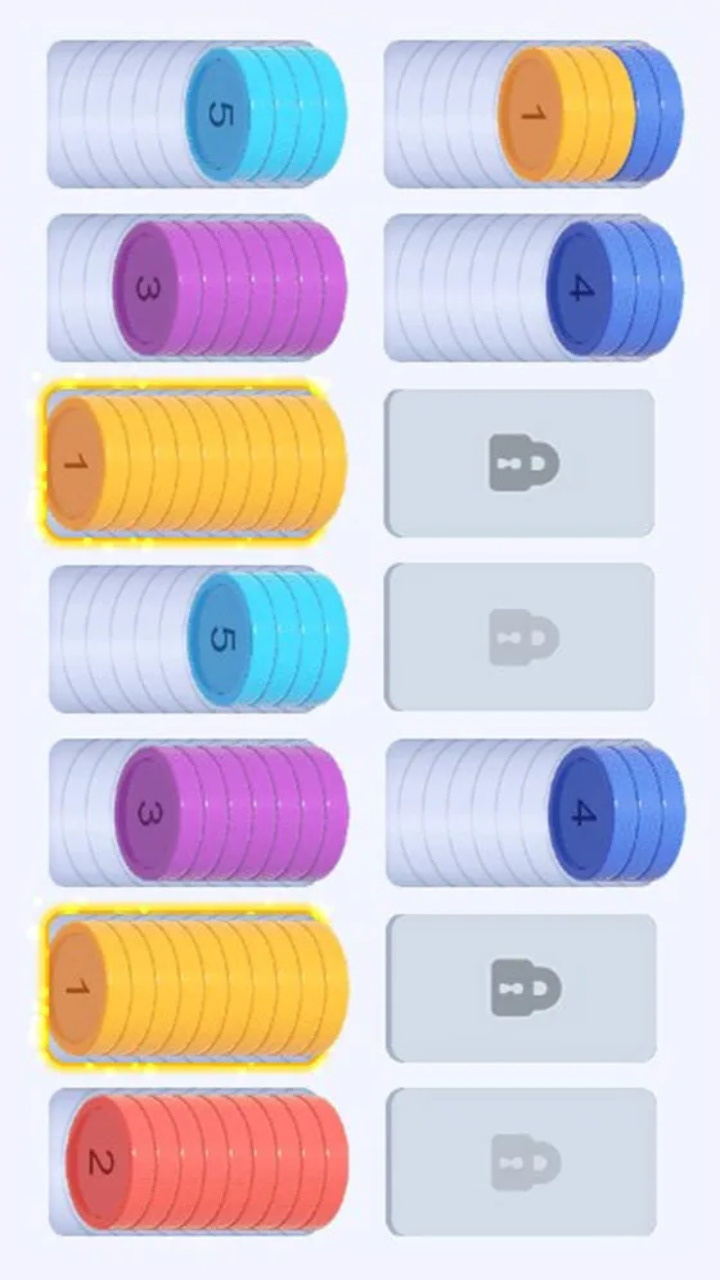This screenshot has height=1280, width=720.
Task: Tap the blue 4 tube below the orange-and-blue tube
Action: pyautogui.click(x=534, y=288)
